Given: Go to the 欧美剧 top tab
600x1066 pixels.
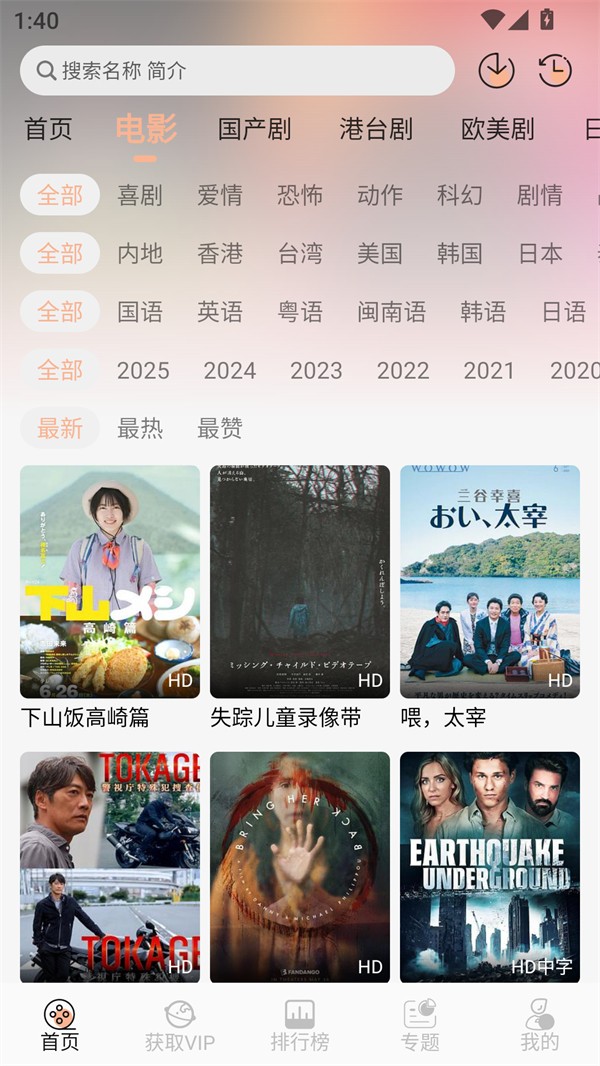Looking at the screenshot, I should click(x=497, y=129).
